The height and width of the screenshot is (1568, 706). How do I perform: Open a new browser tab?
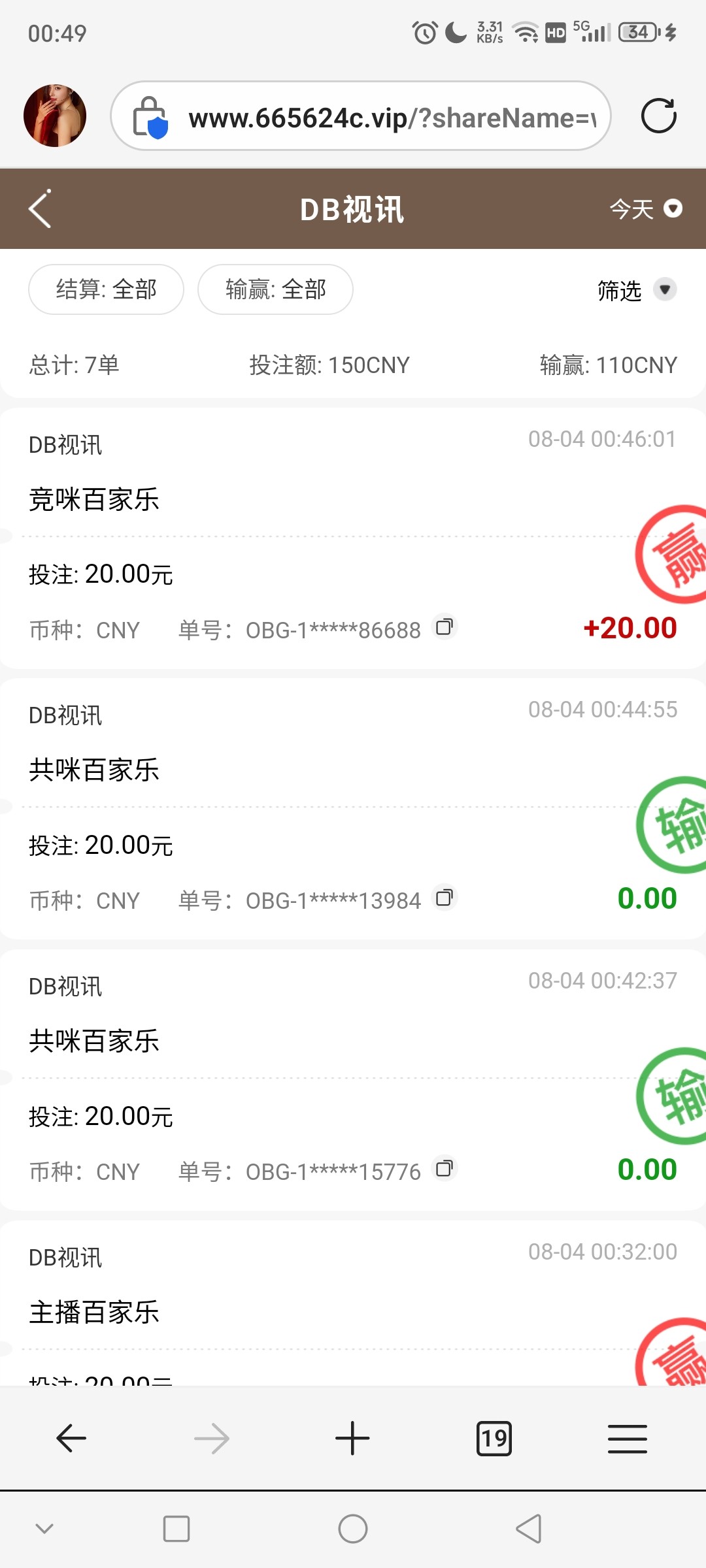(x=352, y=1437)
